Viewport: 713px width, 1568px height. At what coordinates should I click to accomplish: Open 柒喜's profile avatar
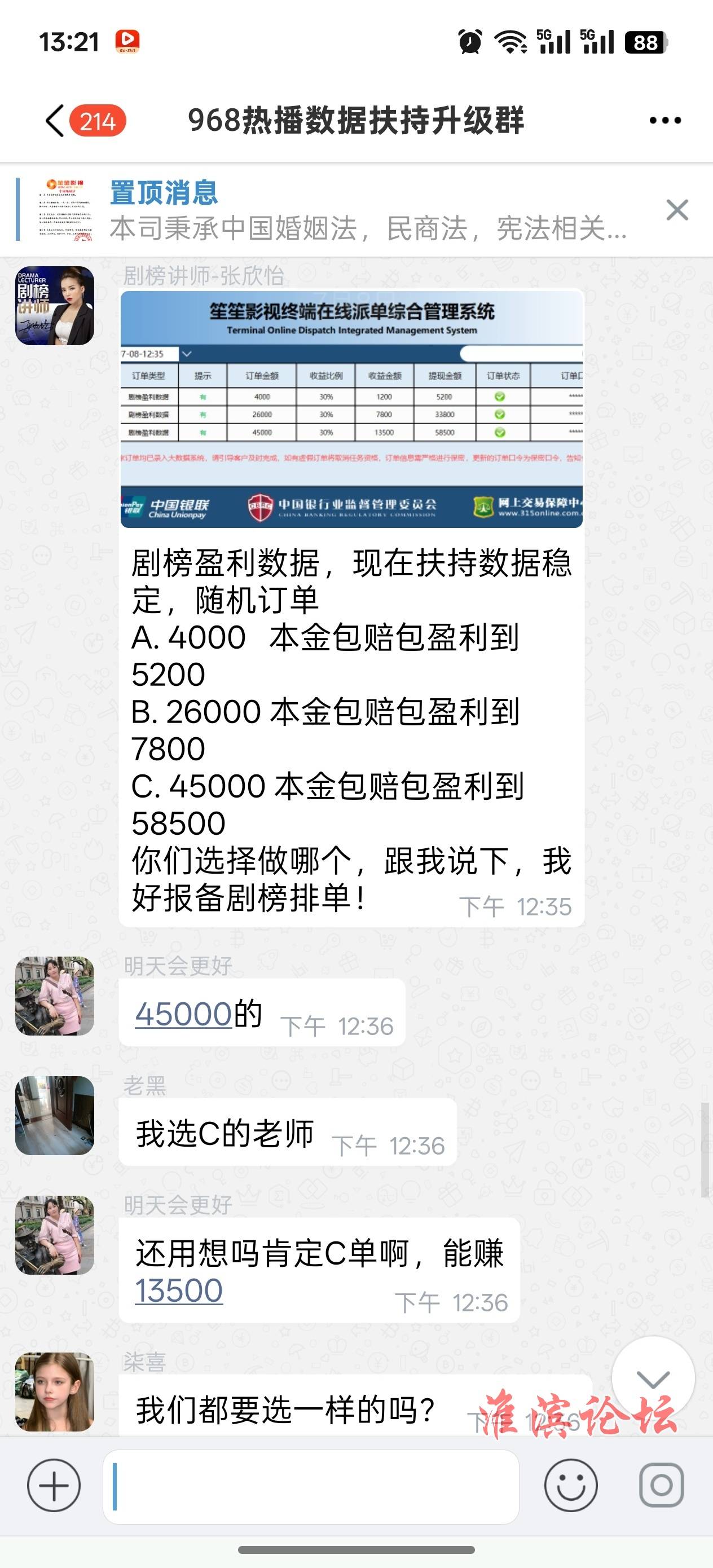[x=55, y=1392]
